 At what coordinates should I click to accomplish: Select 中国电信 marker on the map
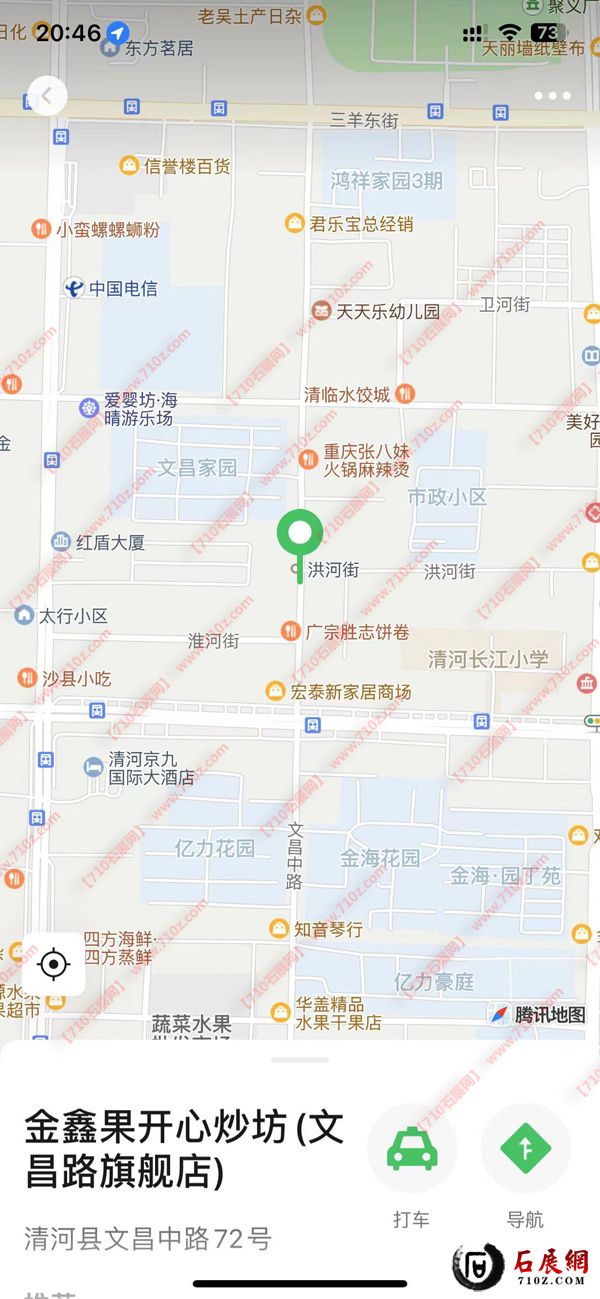(73, 288)
